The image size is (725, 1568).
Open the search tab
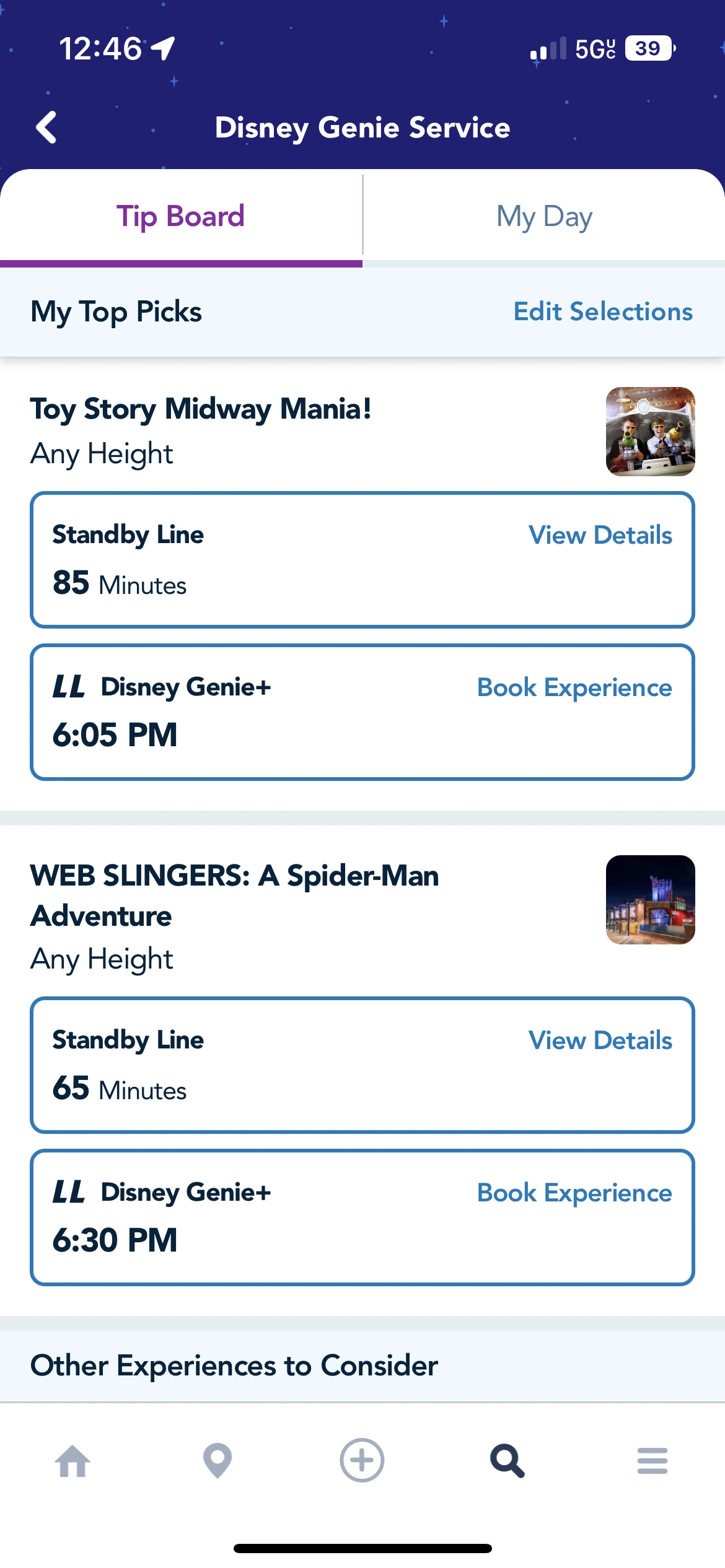click(x=507, y=1461)
